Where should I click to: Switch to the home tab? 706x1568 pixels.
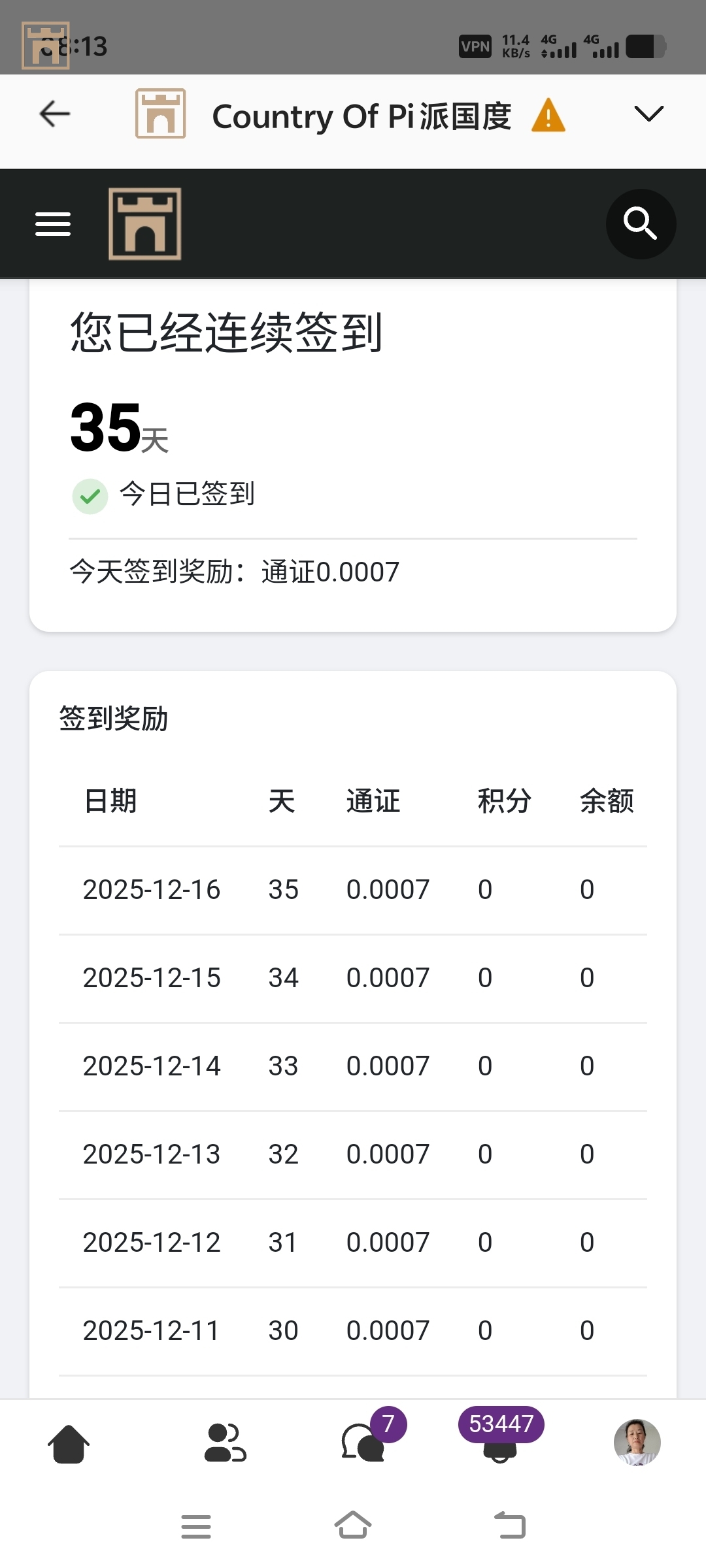pos(69,1443)
